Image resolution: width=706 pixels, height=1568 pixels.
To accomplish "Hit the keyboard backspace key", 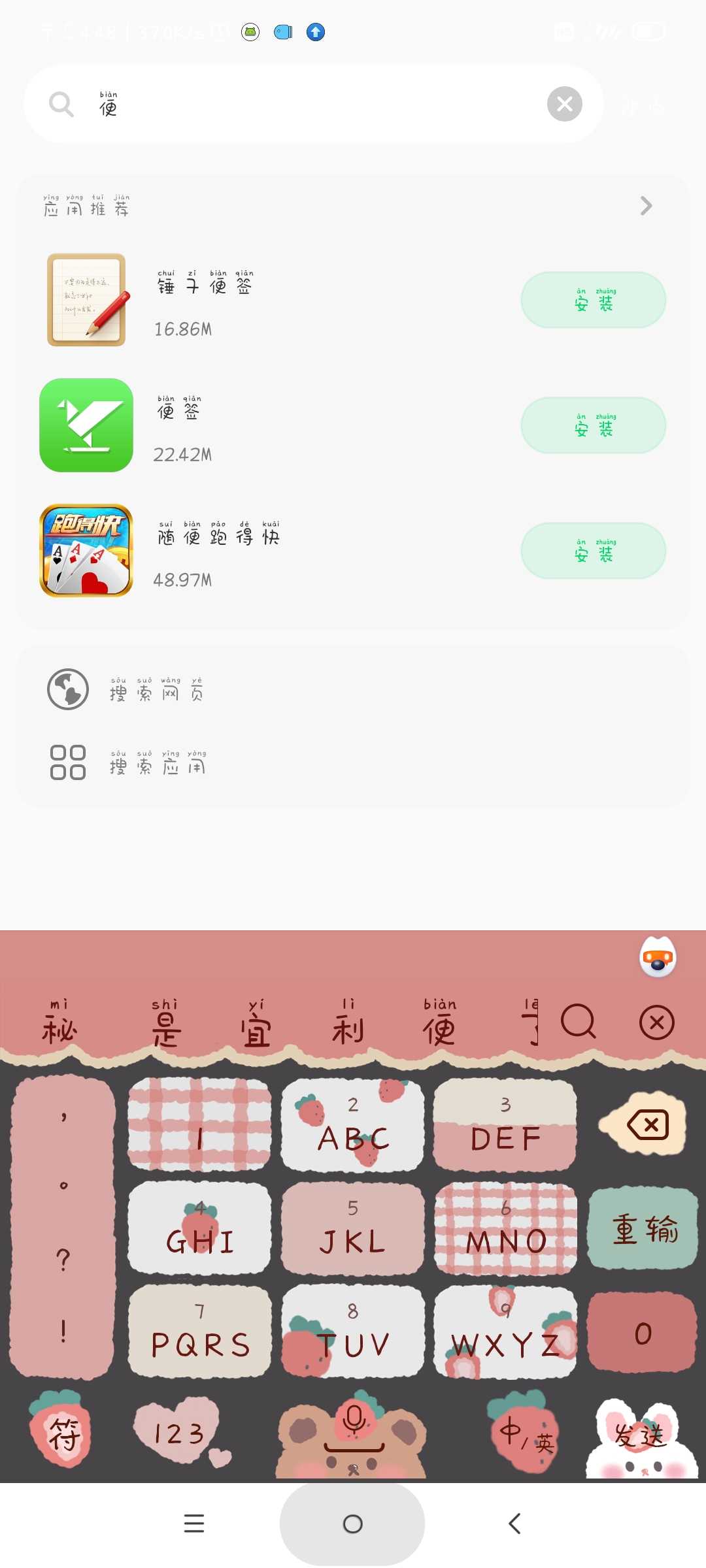I will tap(643, 1124).
